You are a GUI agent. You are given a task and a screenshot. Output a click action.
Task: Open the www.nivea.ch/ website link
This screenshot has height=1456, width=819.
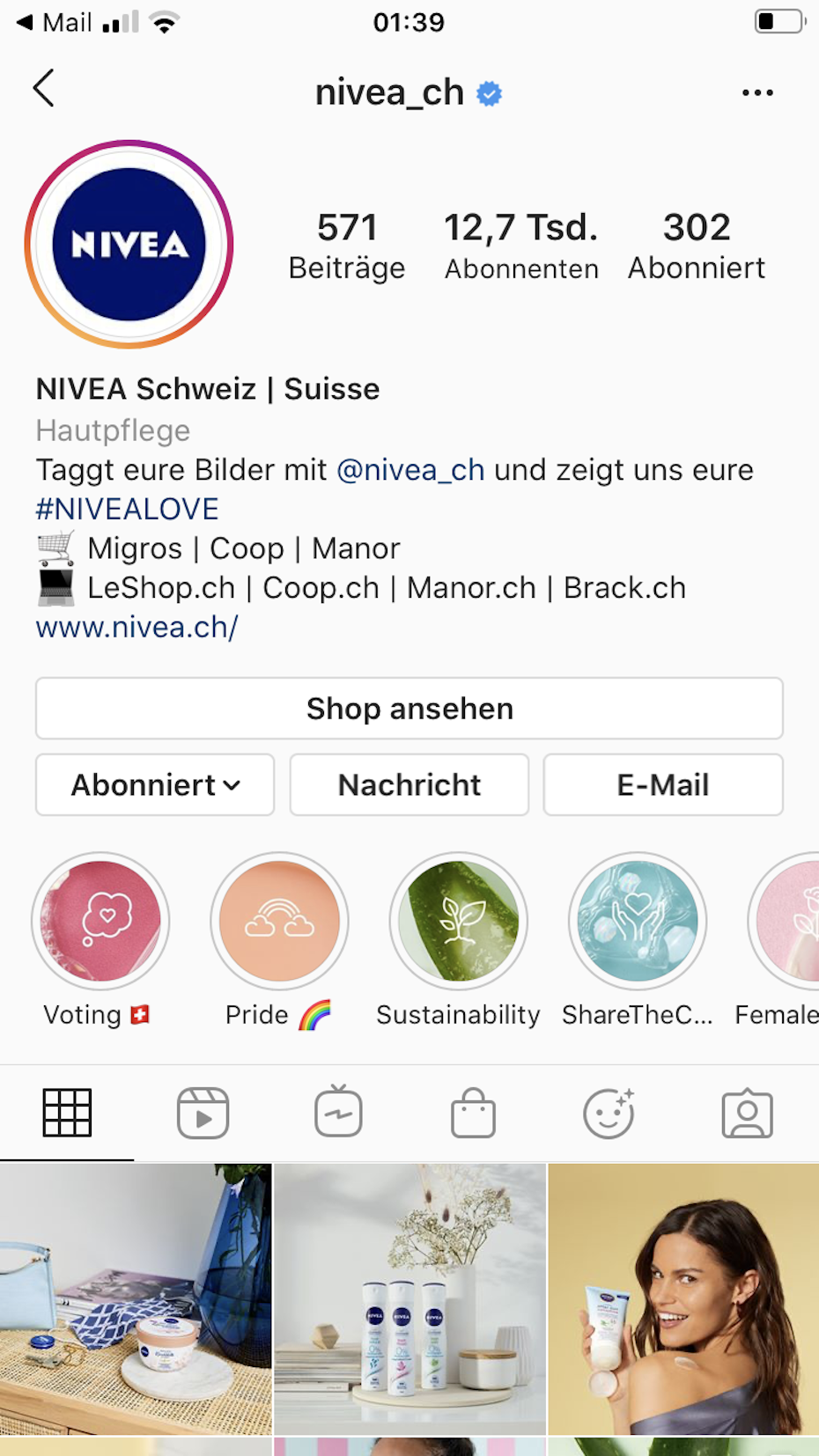[136, 627]
